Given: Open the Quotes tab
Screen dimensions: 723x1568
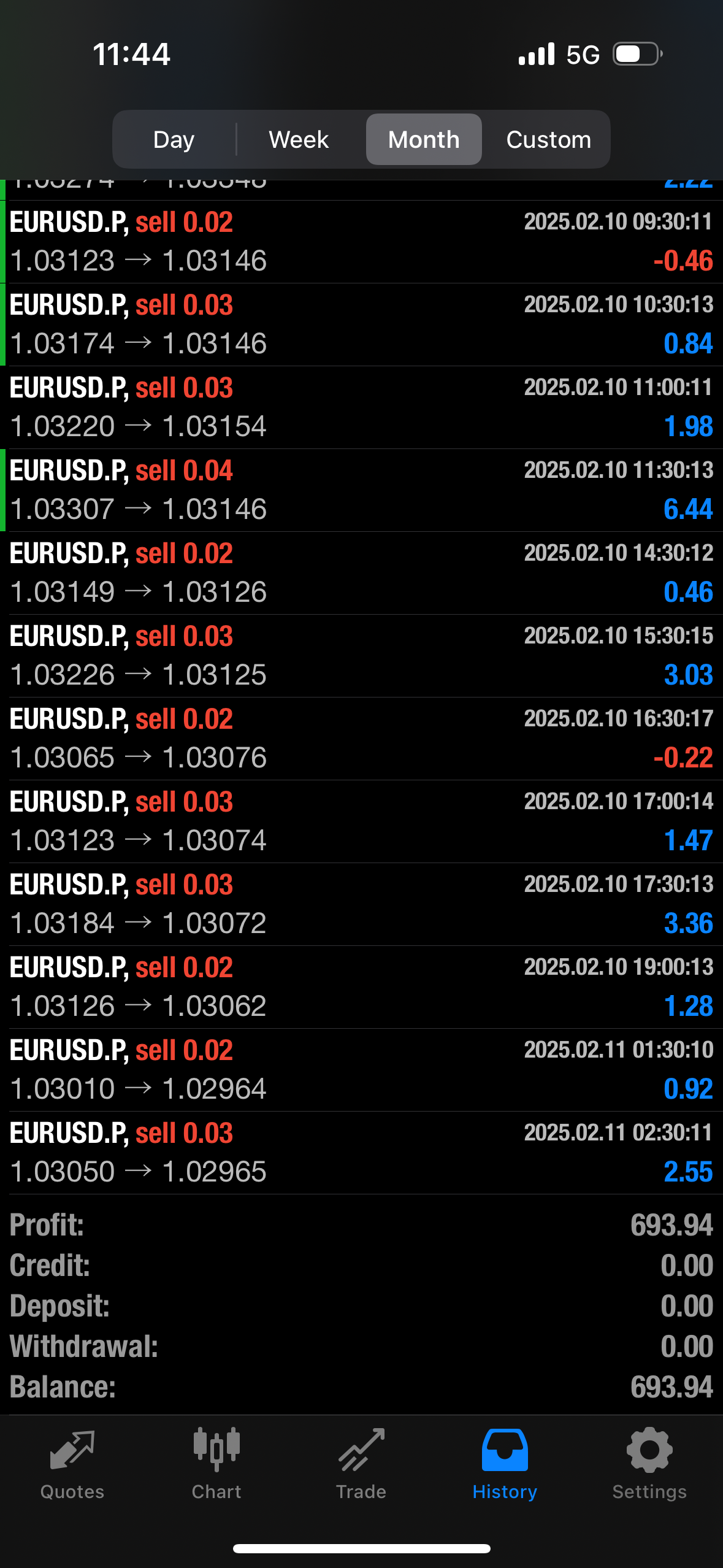Looking at the screenshot, I should click(x=72, y=1464).
